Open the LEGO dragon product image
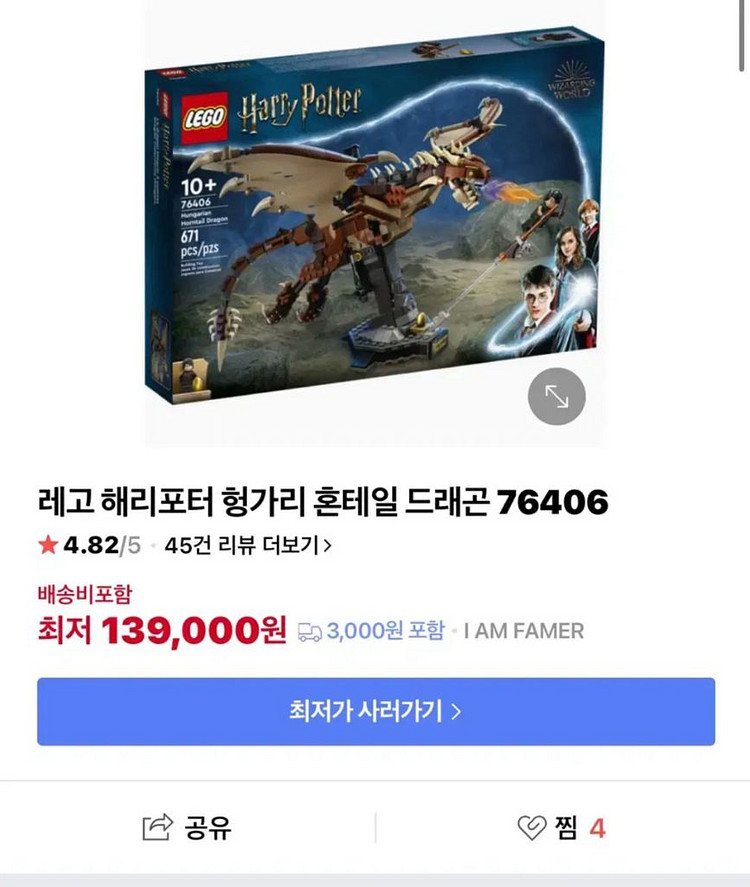Screen dimensions: 750x887 click(374, 220)
